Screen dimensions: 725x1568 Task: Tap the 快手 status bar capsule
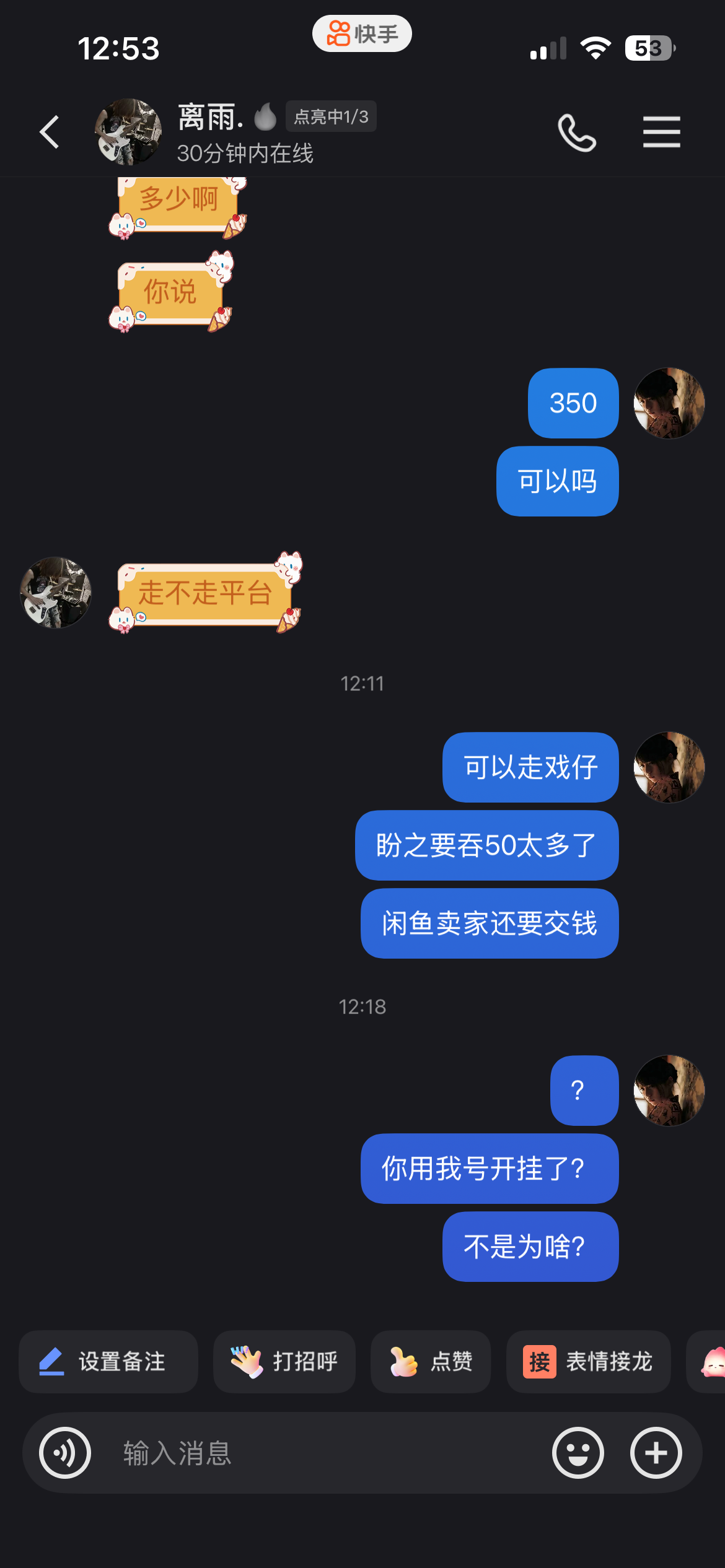tap(362, 32)
